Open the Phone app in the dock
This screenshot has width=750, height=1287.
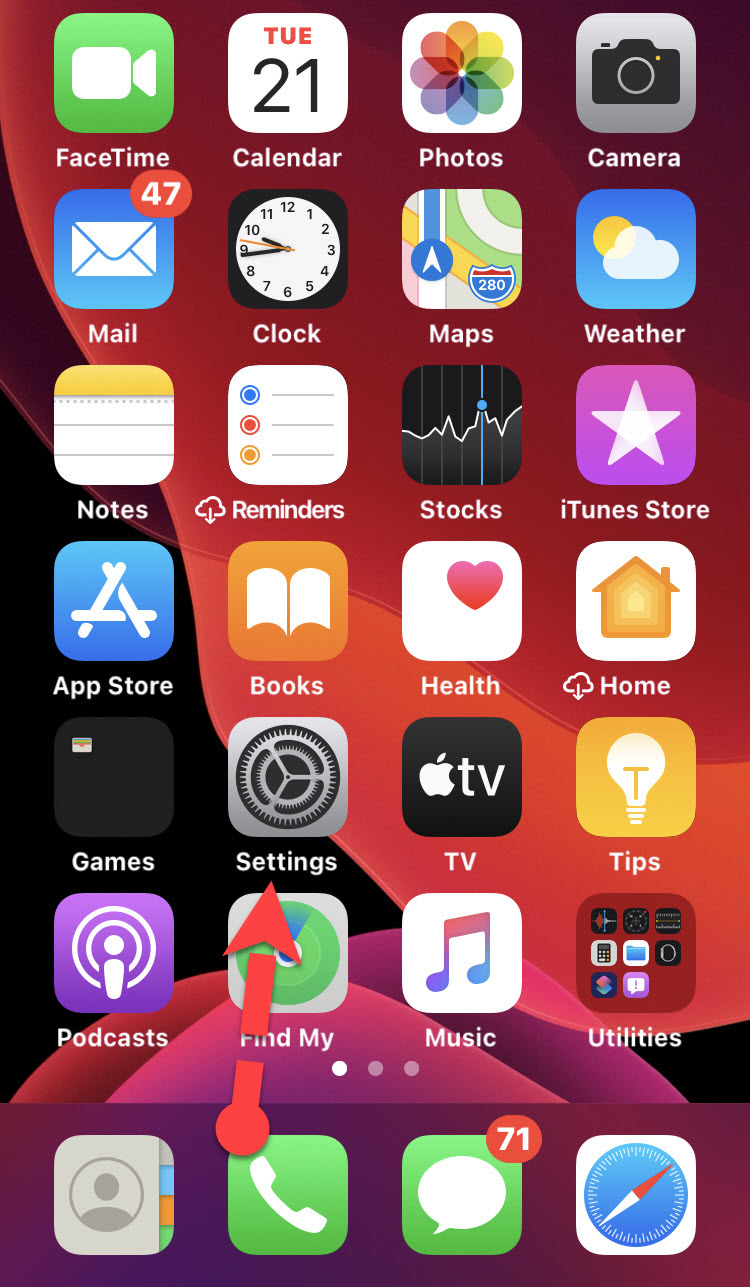[x=287, y=1195]
